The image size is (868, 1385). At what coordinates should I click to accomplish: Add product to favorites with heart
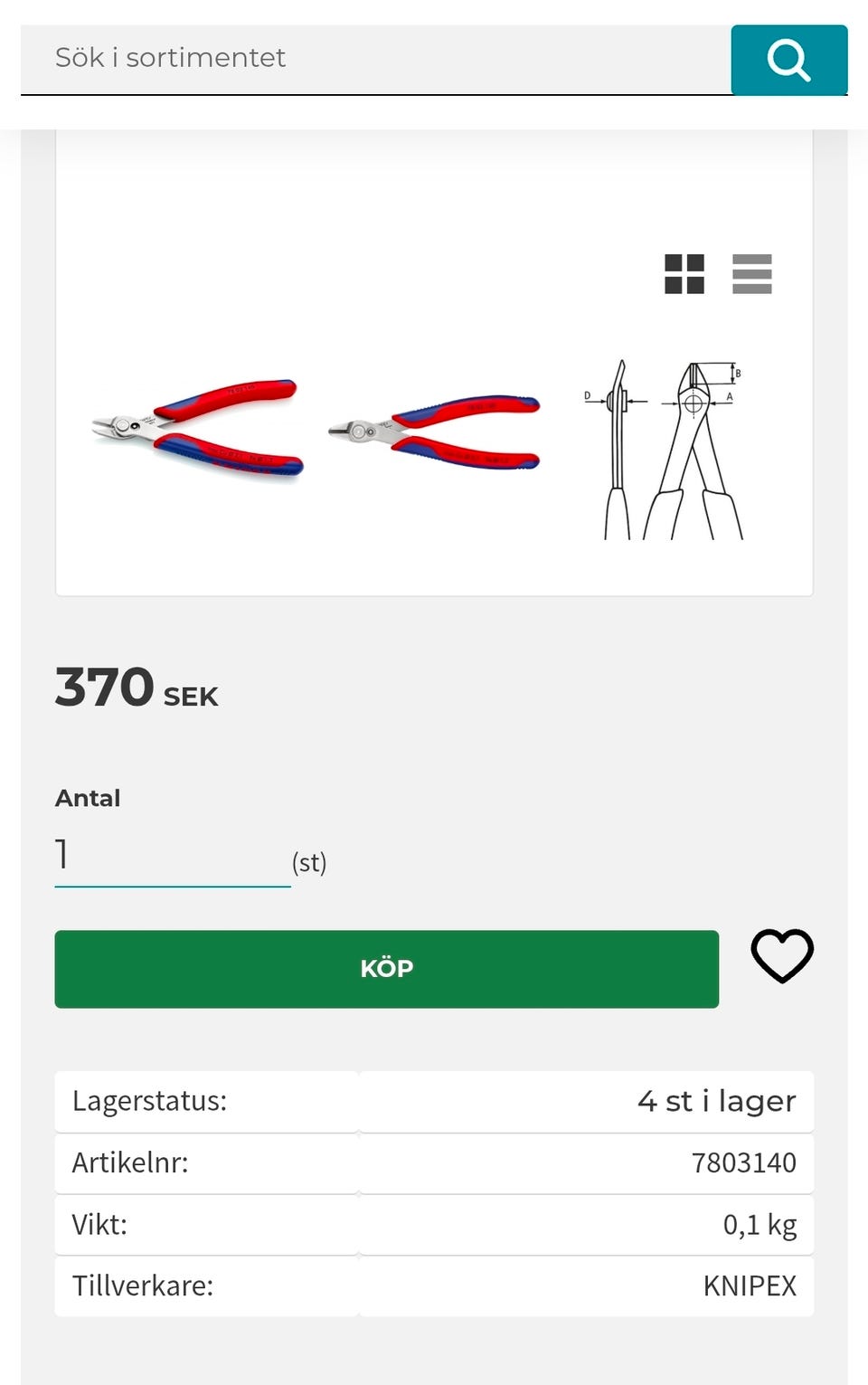782,956
